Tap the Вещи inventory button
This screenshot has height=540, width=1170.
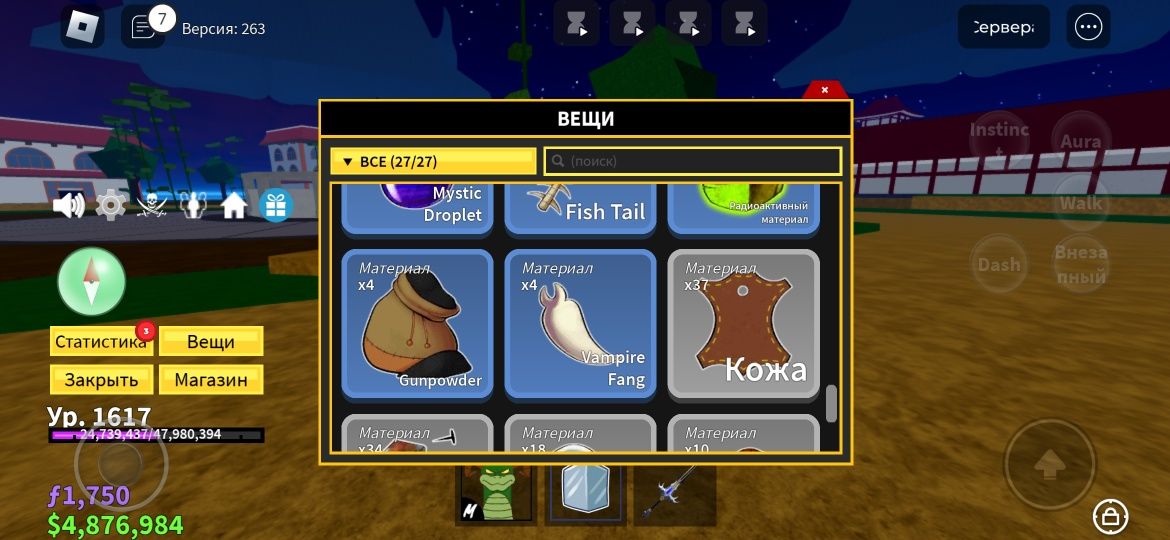pos(211,341)
